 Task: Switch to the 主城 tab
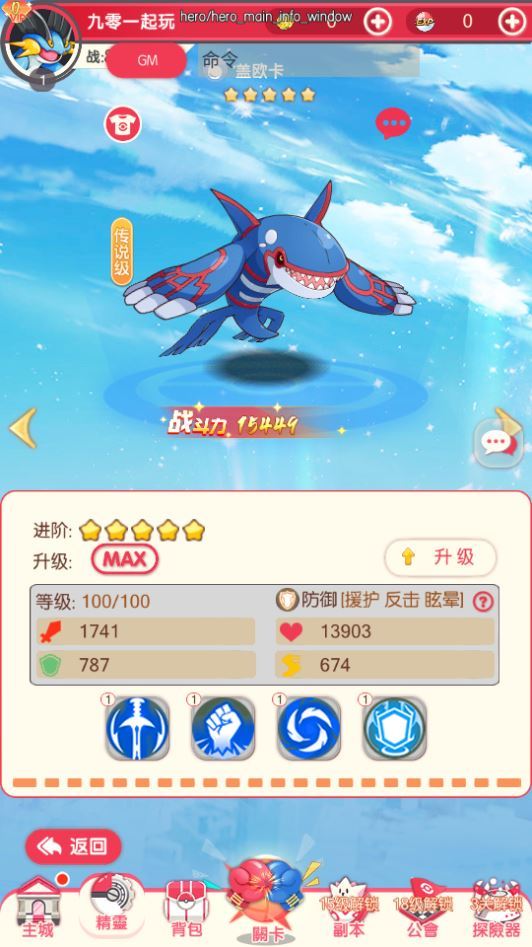coord(38,909)
